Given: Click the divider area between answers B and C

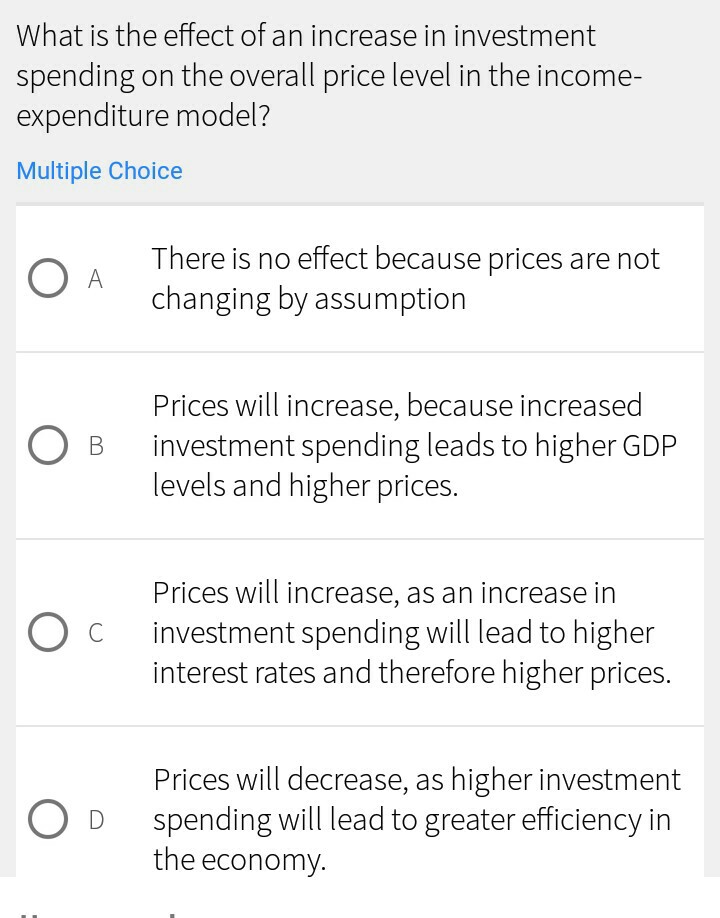Looking at the screenshot, I should [x=360, y=537].
